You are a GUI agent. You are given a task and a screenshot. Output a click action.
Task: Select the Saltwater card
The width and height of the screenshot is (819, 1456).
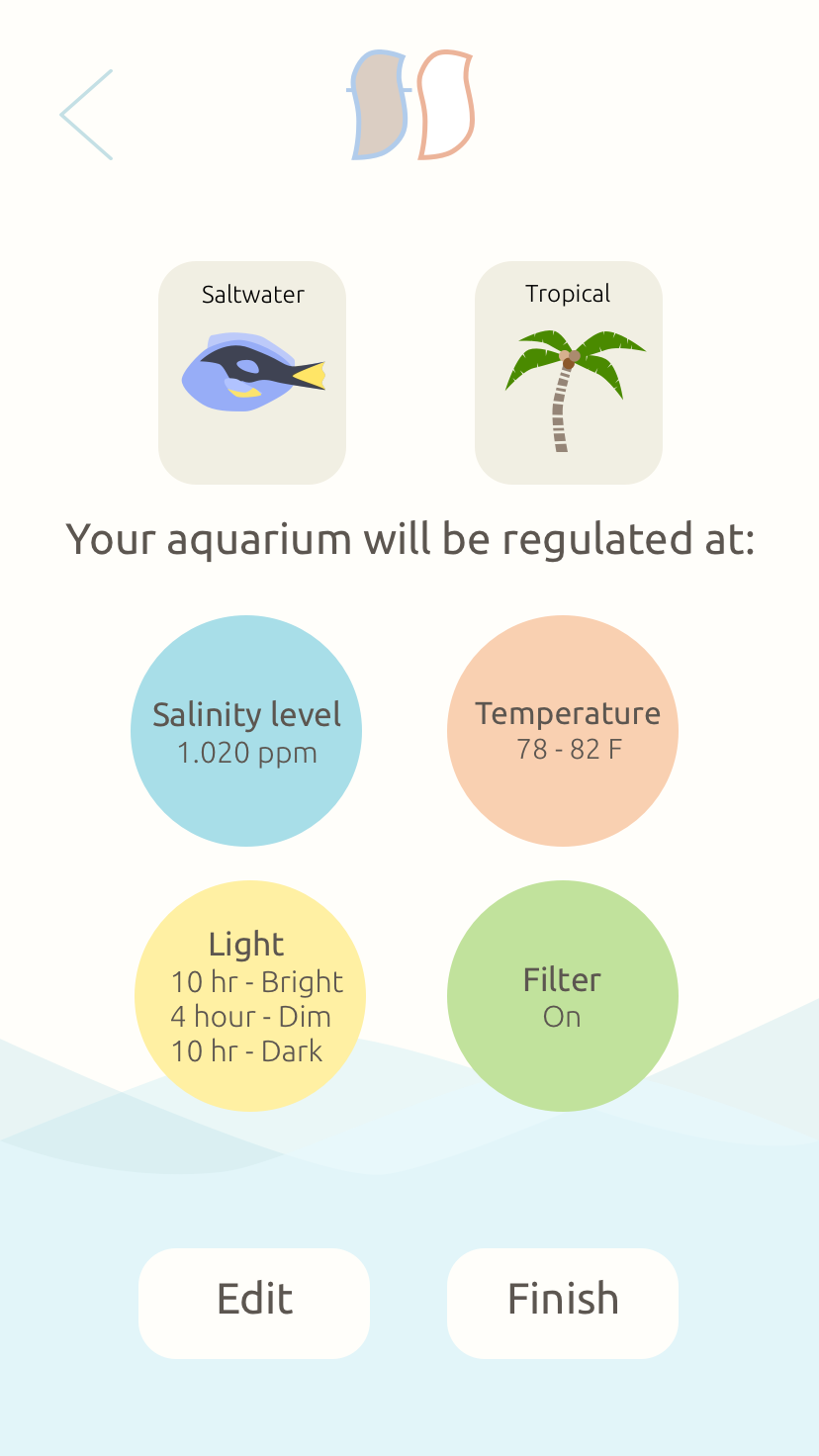252,373
